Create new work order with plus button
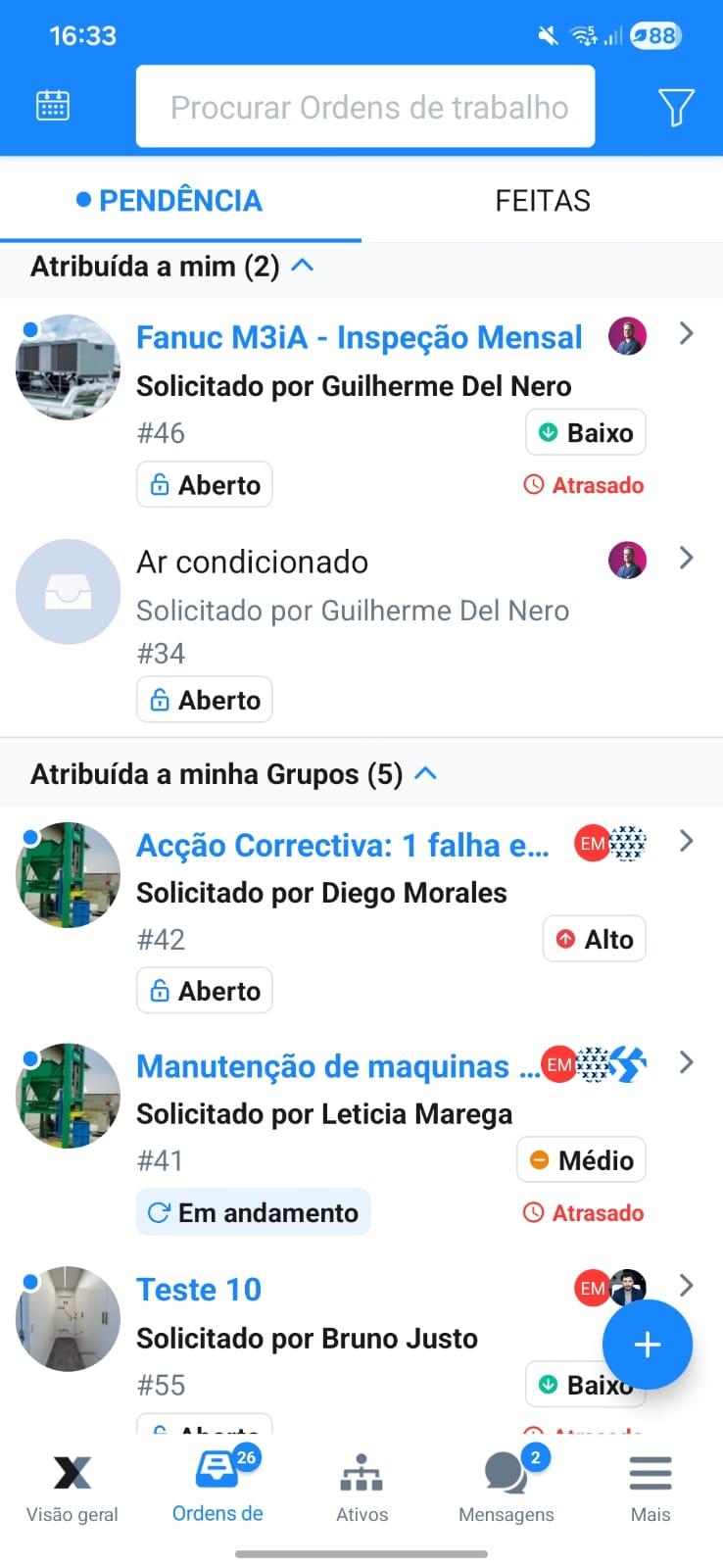The width and height of the screenshot is (723, 1568). coord(648,1345)
